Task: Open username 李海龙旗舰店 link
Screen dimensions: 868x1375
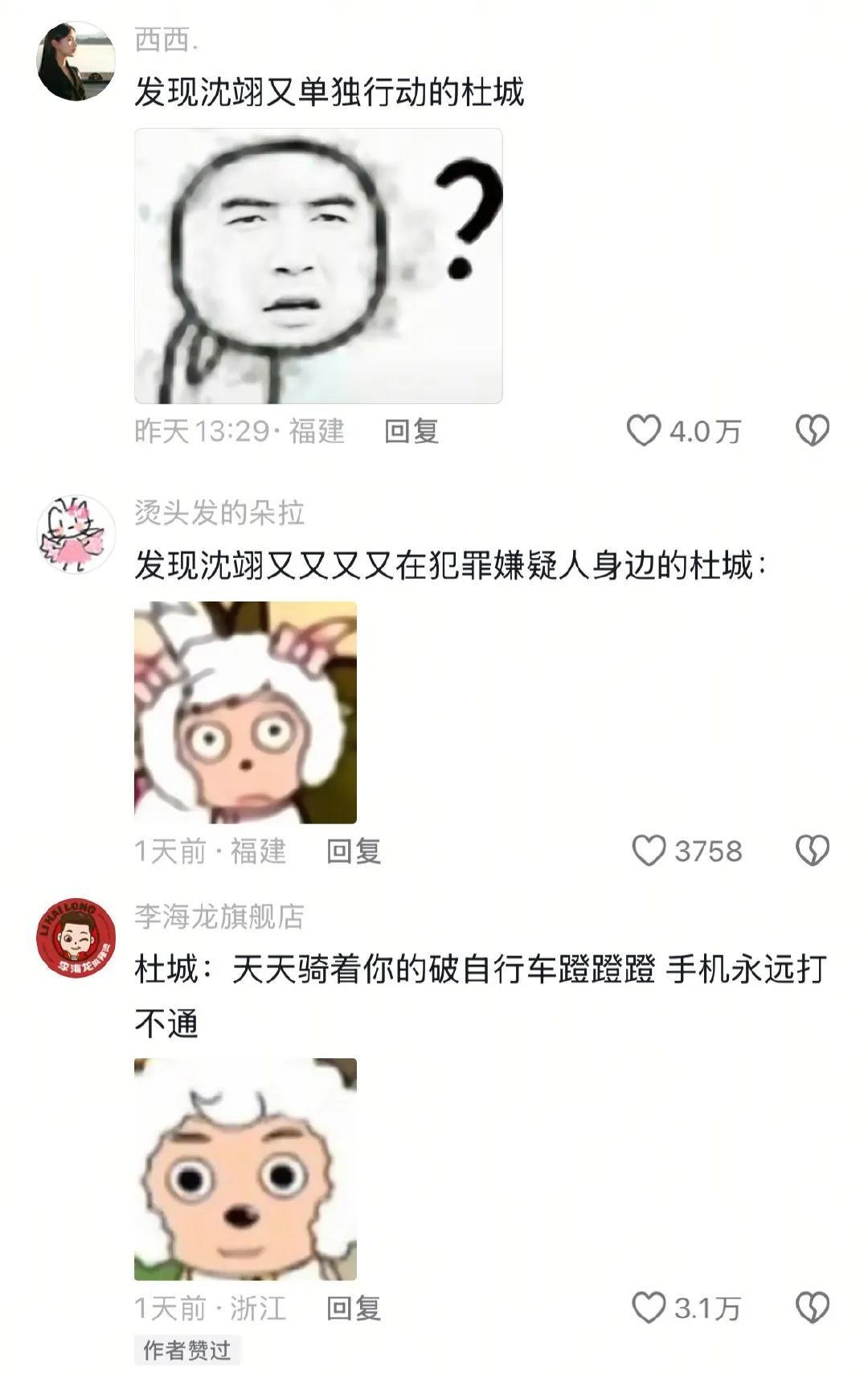Action: tap(219, 916)
